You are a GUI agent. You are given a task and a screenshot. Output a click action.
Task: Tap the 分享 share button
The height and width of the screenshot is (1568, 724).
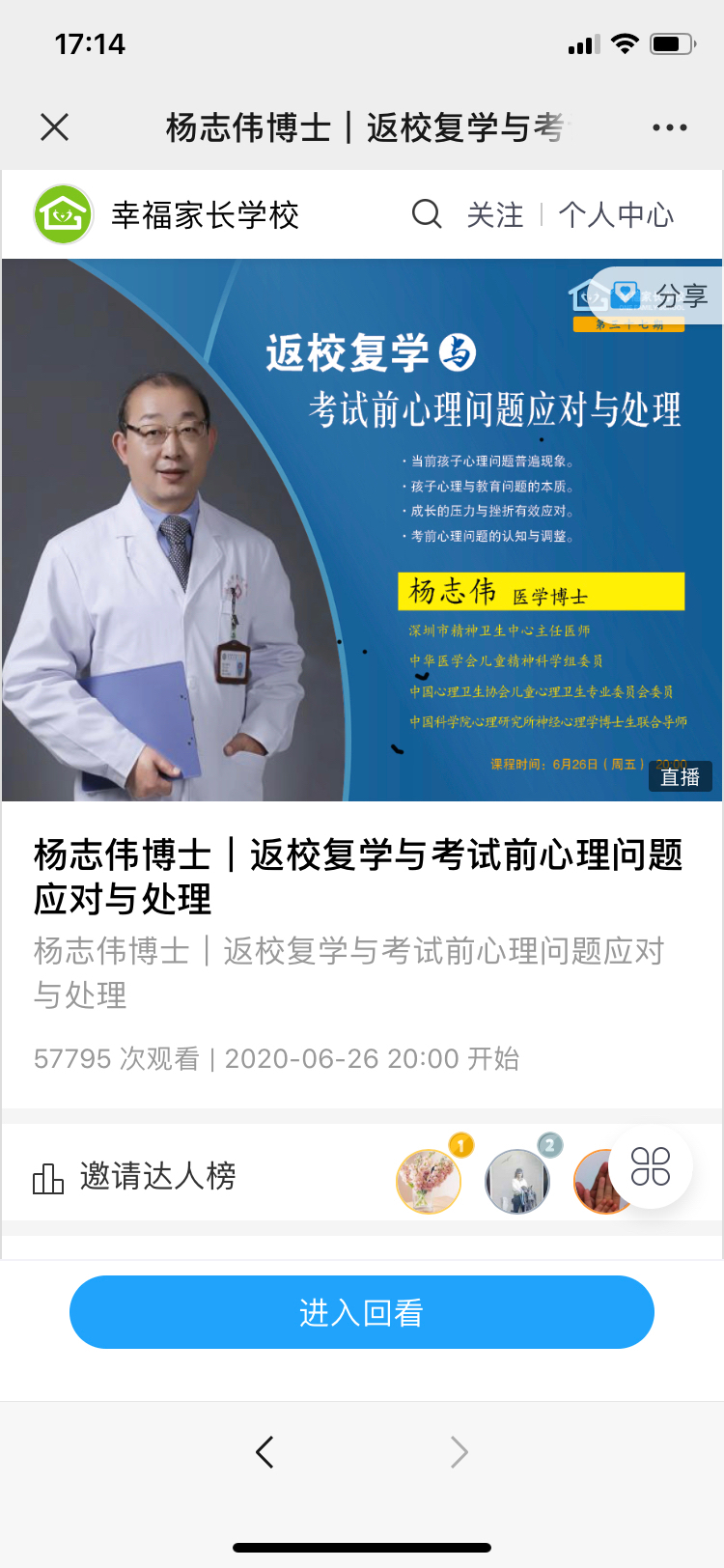pos(666,295)
